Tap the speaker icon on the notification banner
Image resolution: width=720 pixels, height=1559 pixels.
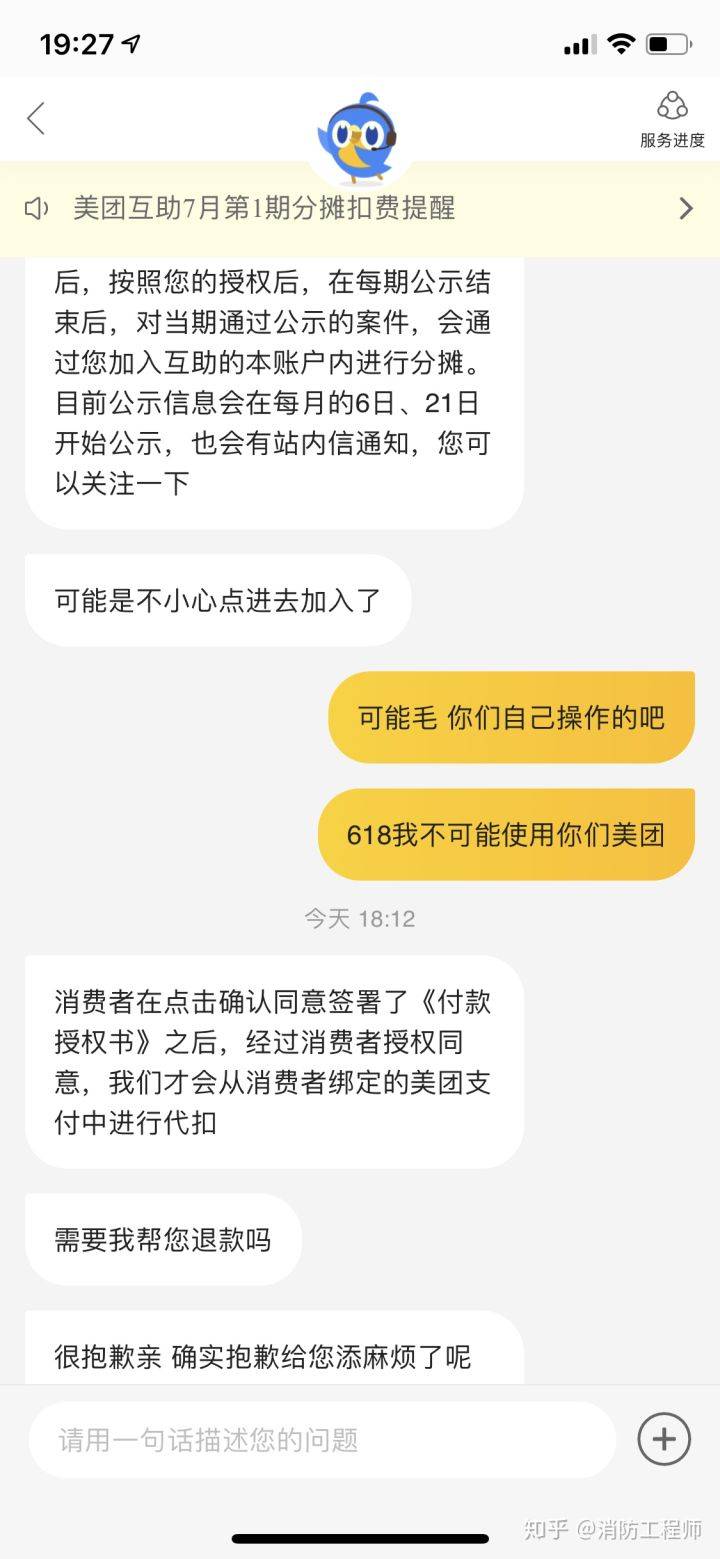(x=38, y=208)
